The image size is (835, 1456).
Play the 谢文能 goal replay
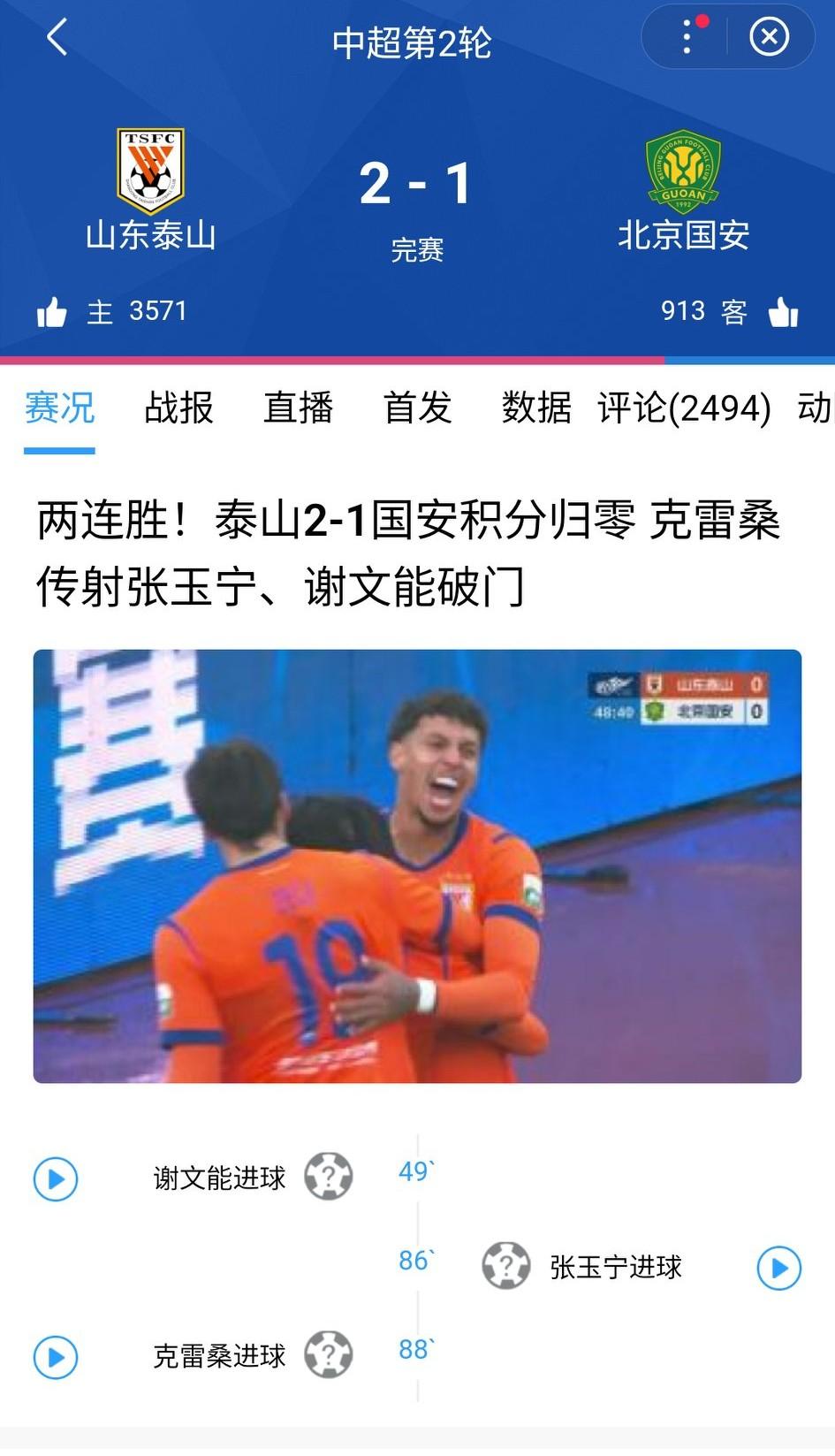coord(54,1178)
